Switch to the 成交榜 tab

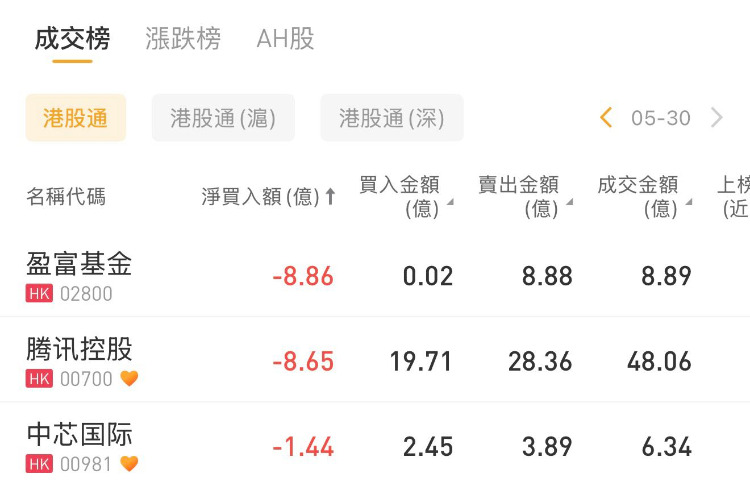coord(72,39)
